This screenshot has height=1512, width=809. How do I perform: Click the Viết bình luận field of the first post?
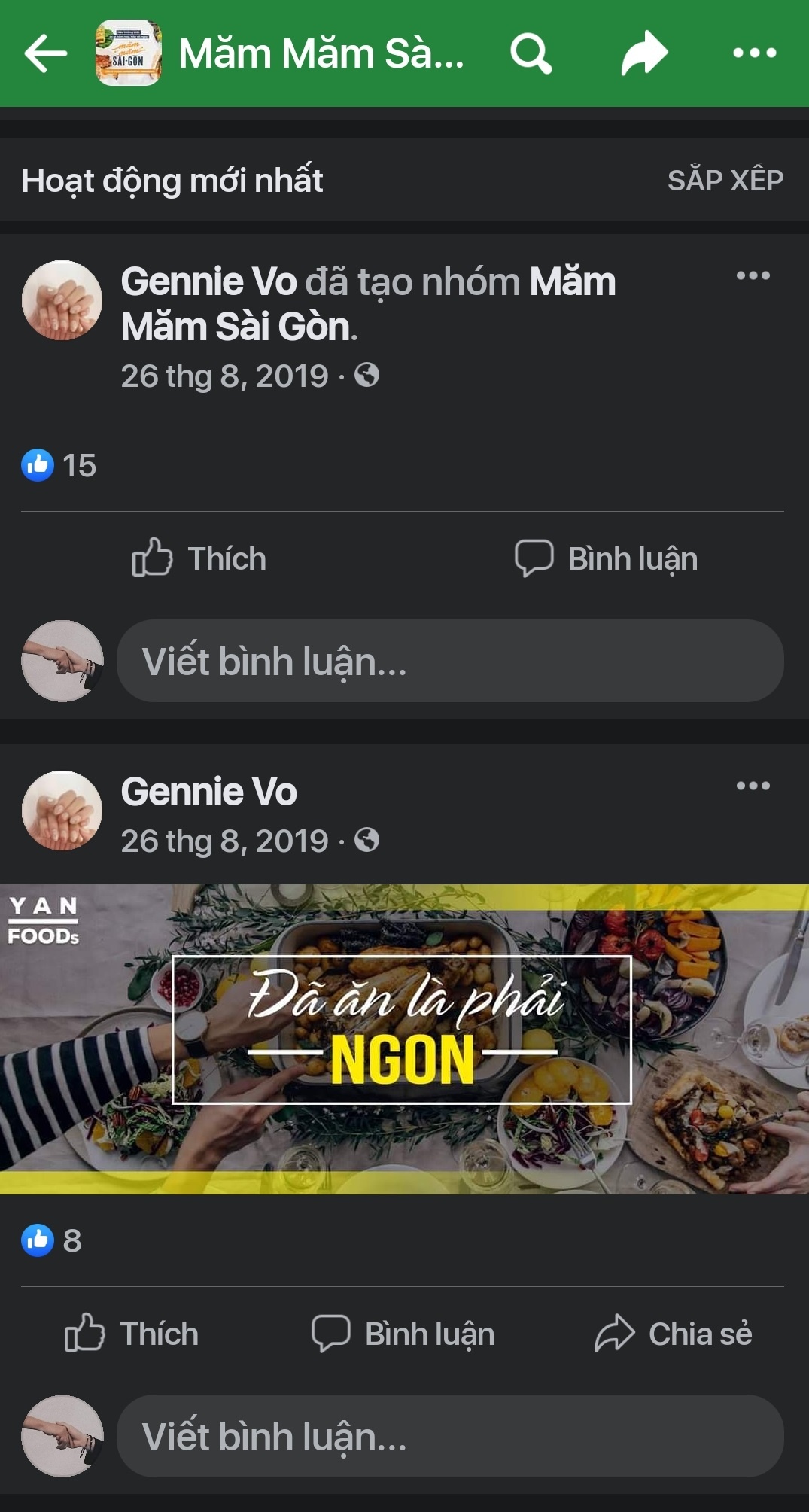tap(448, 661)
